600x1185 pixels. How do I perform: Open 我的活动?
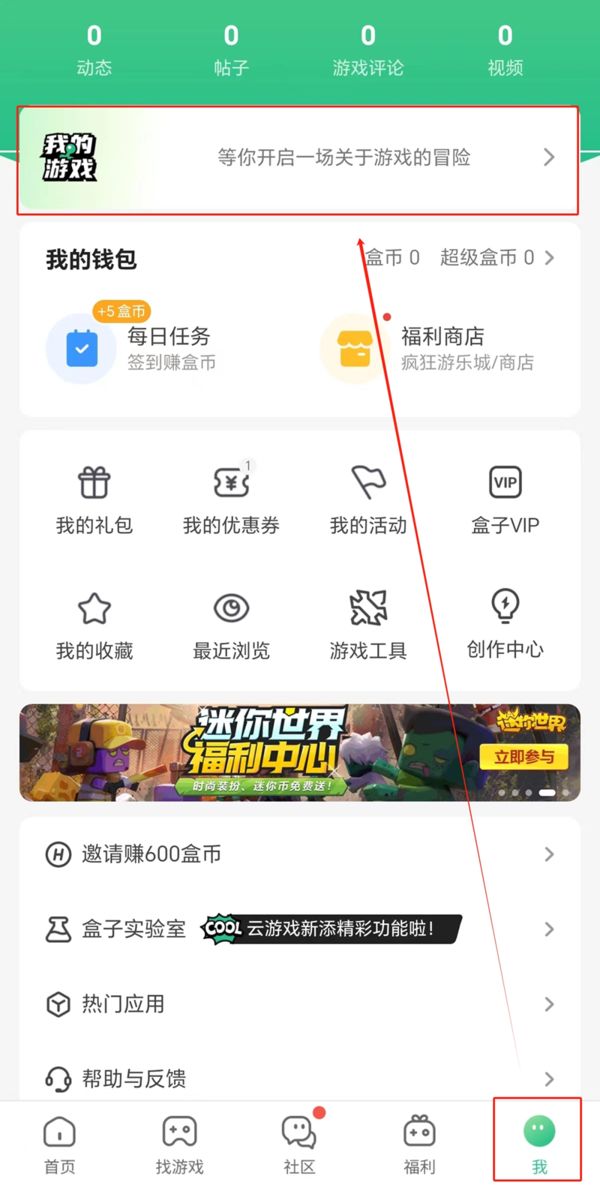368,500
